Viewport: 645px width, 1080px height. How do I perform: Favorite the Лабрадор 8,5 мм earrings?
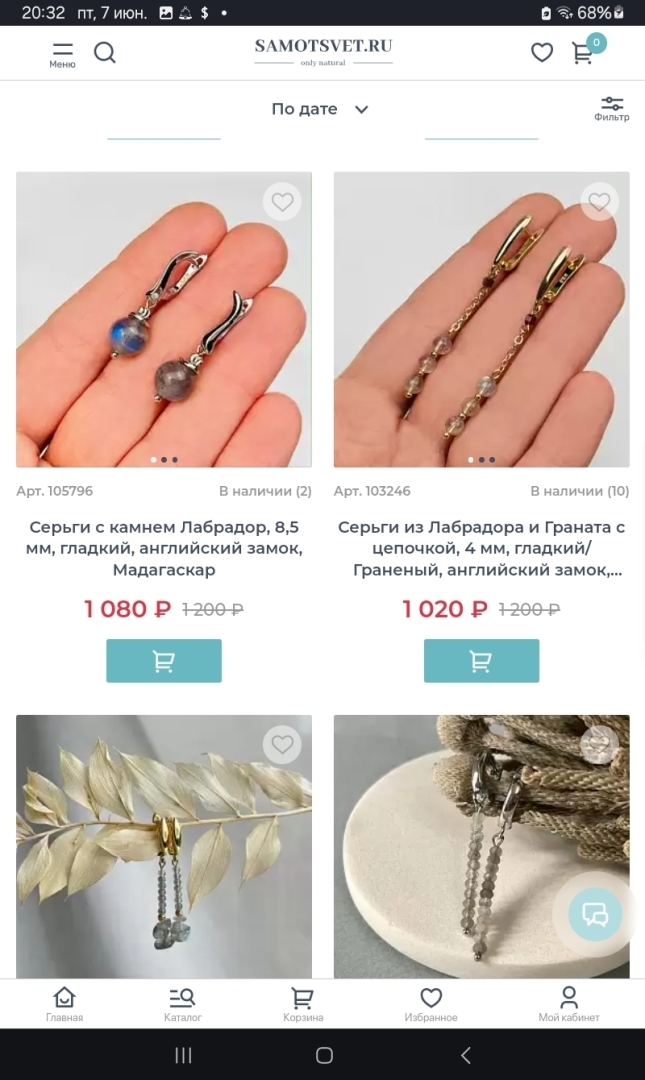click(282, 202)
